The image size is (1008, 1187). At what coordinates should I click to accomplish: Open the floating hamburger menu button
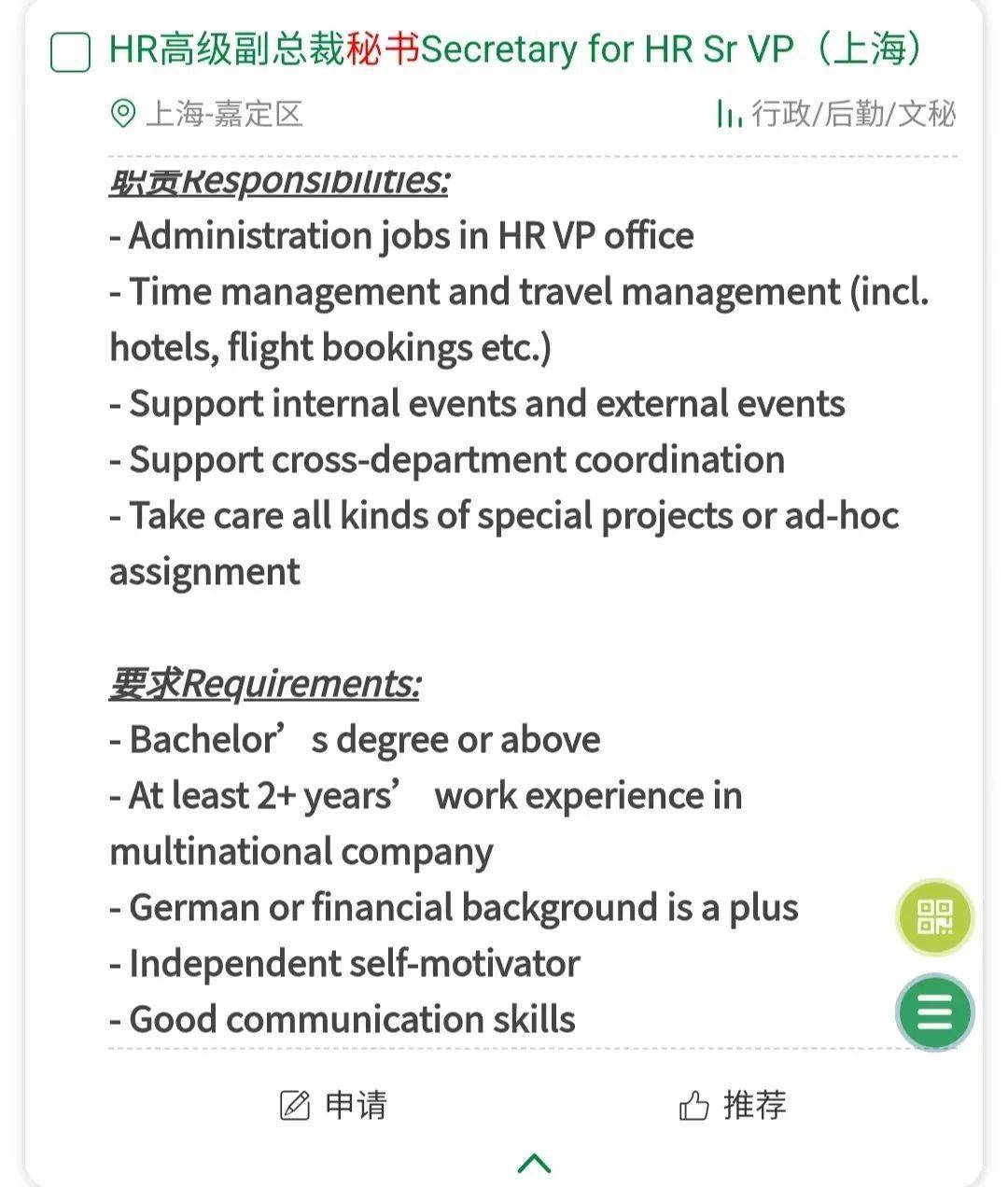(933, 1012)
